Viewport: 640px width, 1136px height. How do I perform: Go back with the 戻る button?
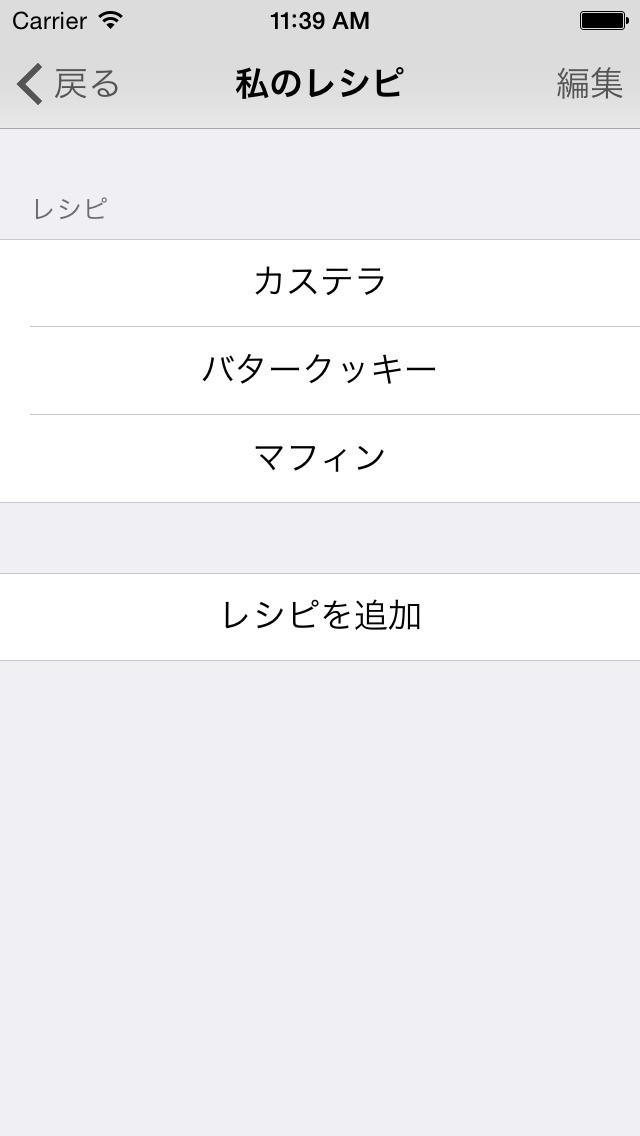(68, 84)
